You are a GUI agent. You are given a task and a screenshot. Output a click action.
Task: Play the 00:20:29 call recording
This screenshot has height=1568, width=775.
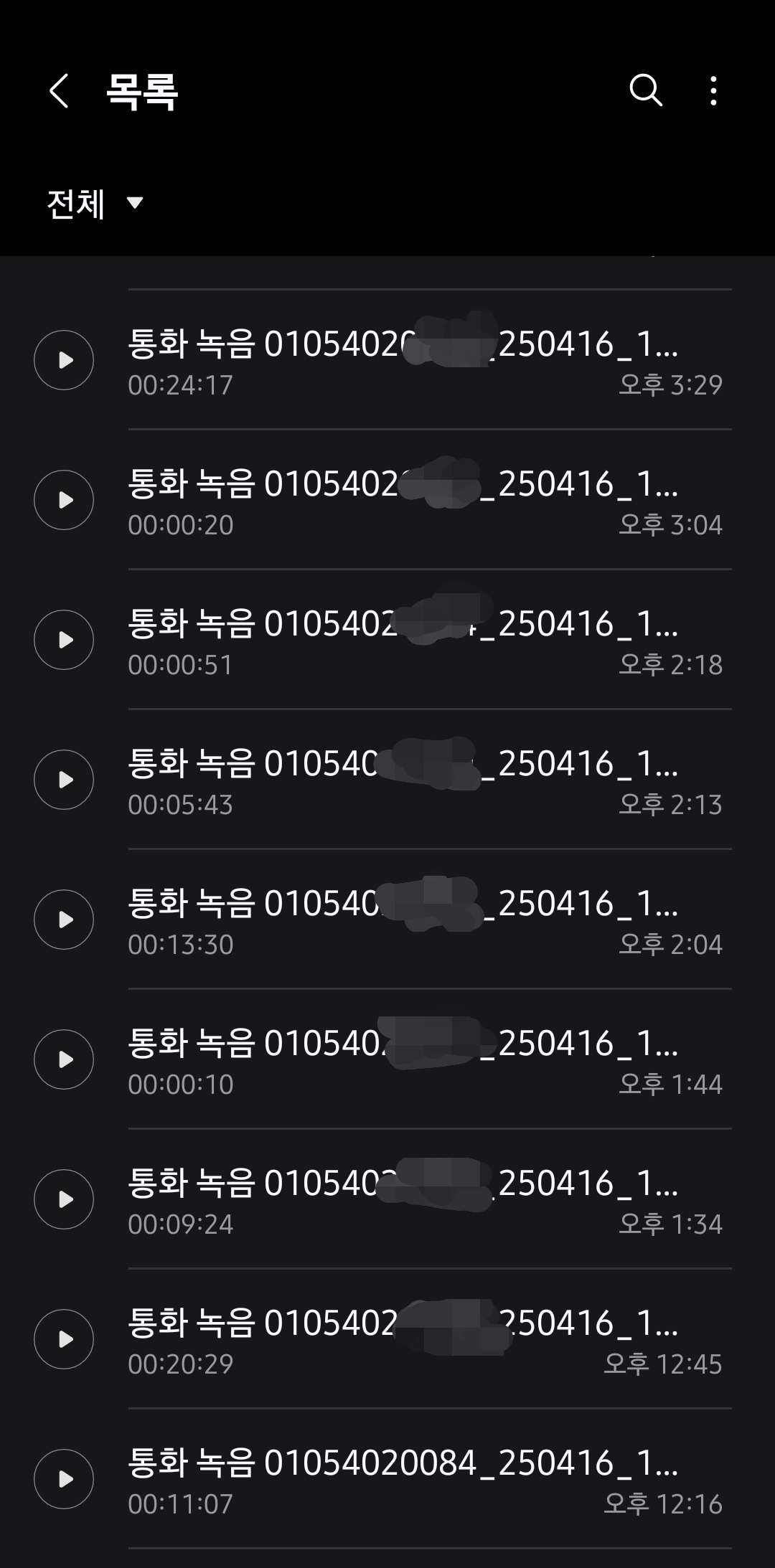(x=64, y=1339)
